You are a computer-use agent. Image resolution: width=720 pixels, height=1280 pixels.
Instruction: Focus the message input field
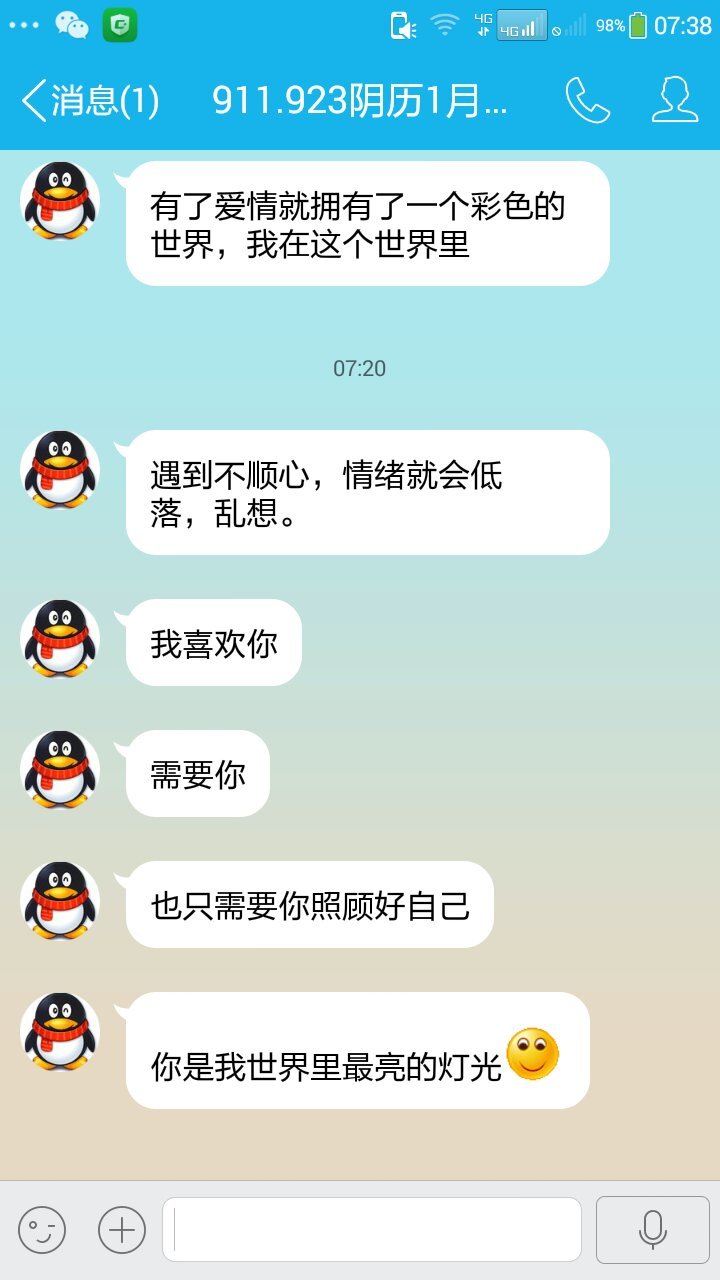(x=372, y=1229)
